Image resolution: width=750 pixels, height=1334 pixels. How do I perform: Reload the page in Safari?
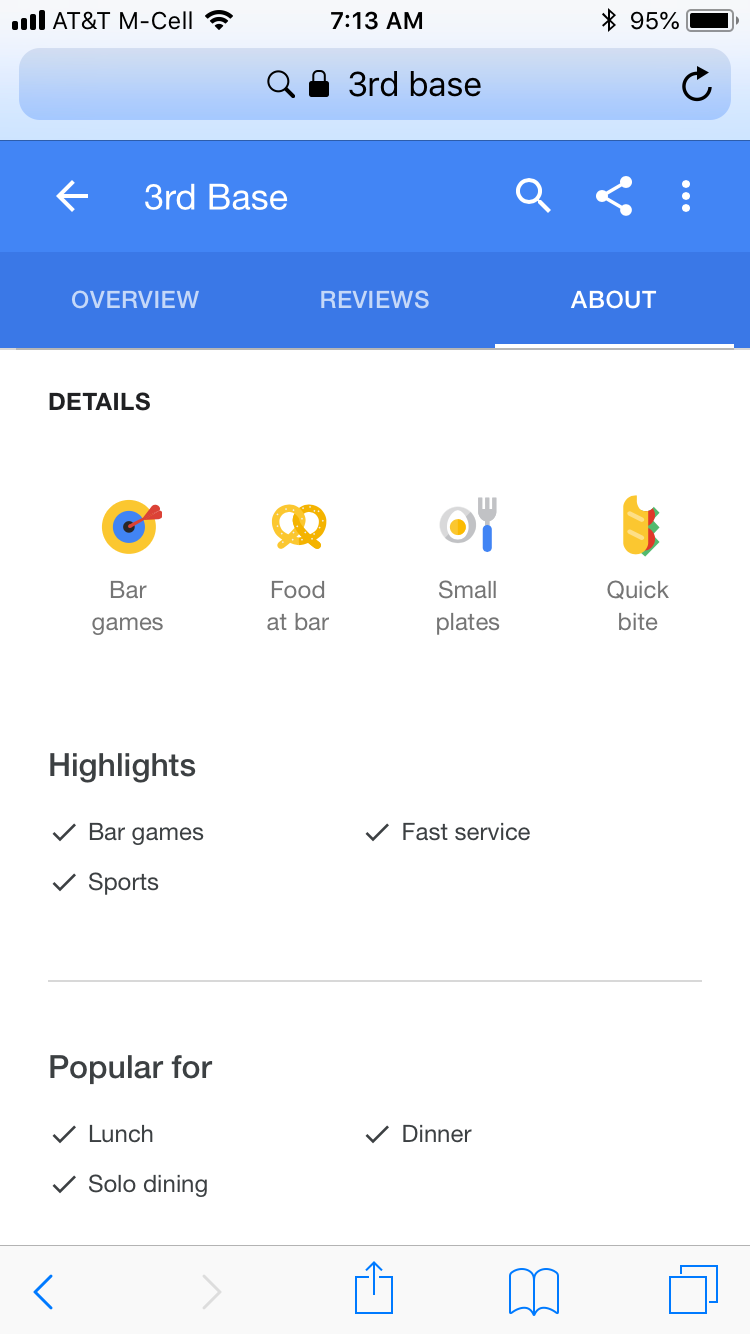tap(696, 85)
